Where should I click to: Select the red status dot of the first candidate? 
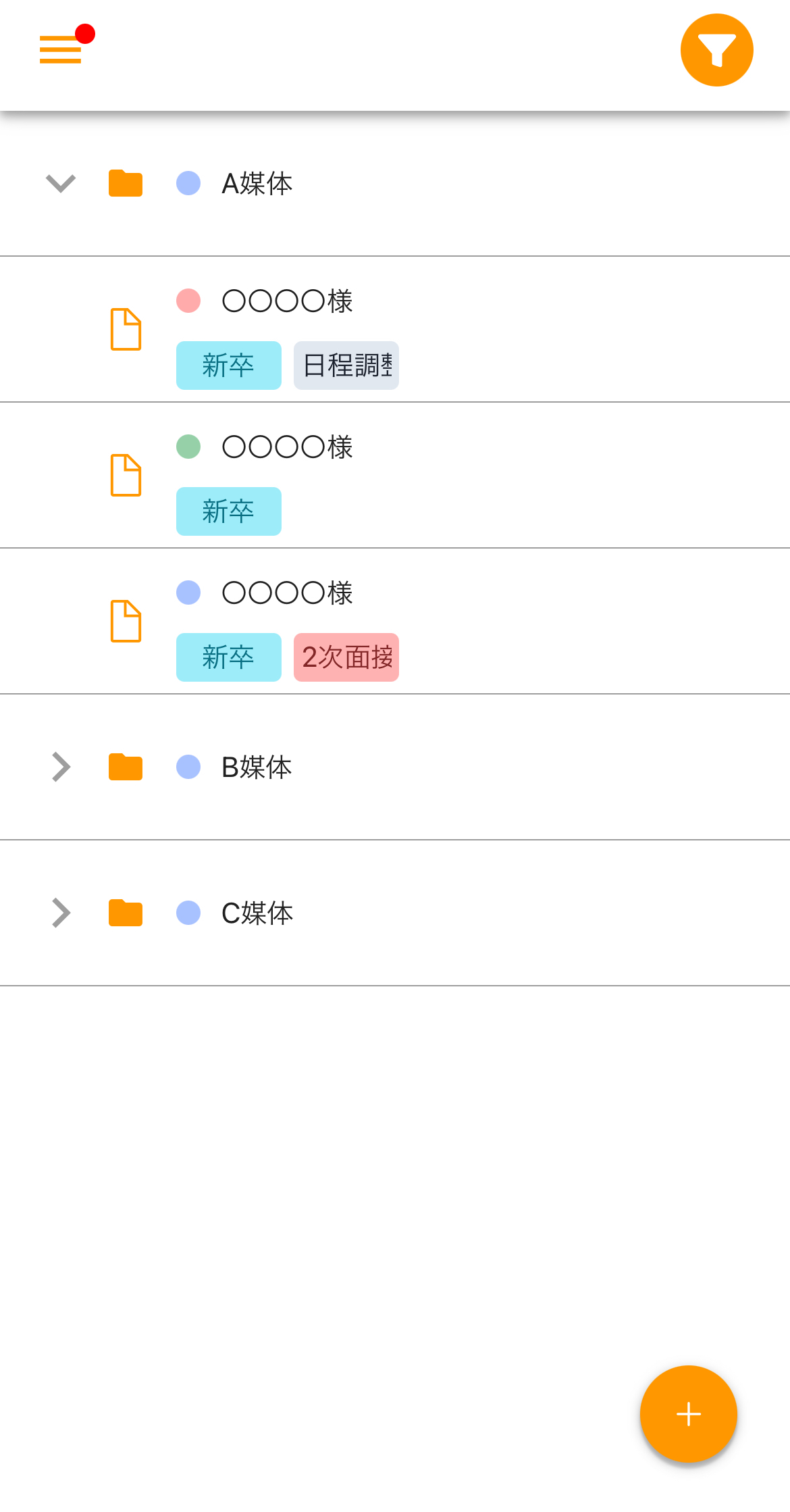pyautogui.click(x=188, y=301)
